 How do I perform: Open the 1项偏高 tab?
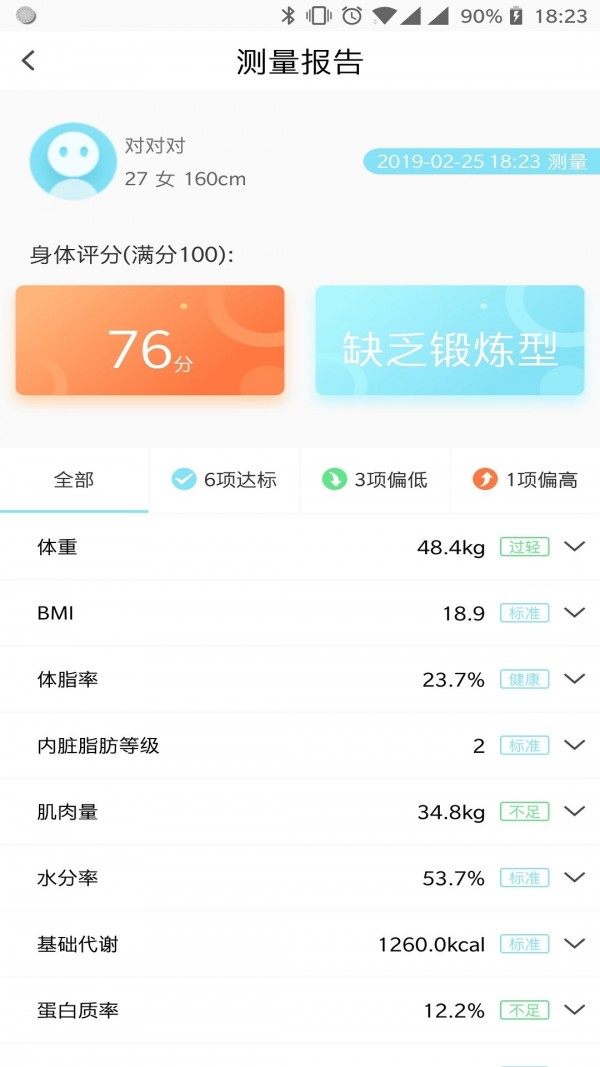point(525,480)
